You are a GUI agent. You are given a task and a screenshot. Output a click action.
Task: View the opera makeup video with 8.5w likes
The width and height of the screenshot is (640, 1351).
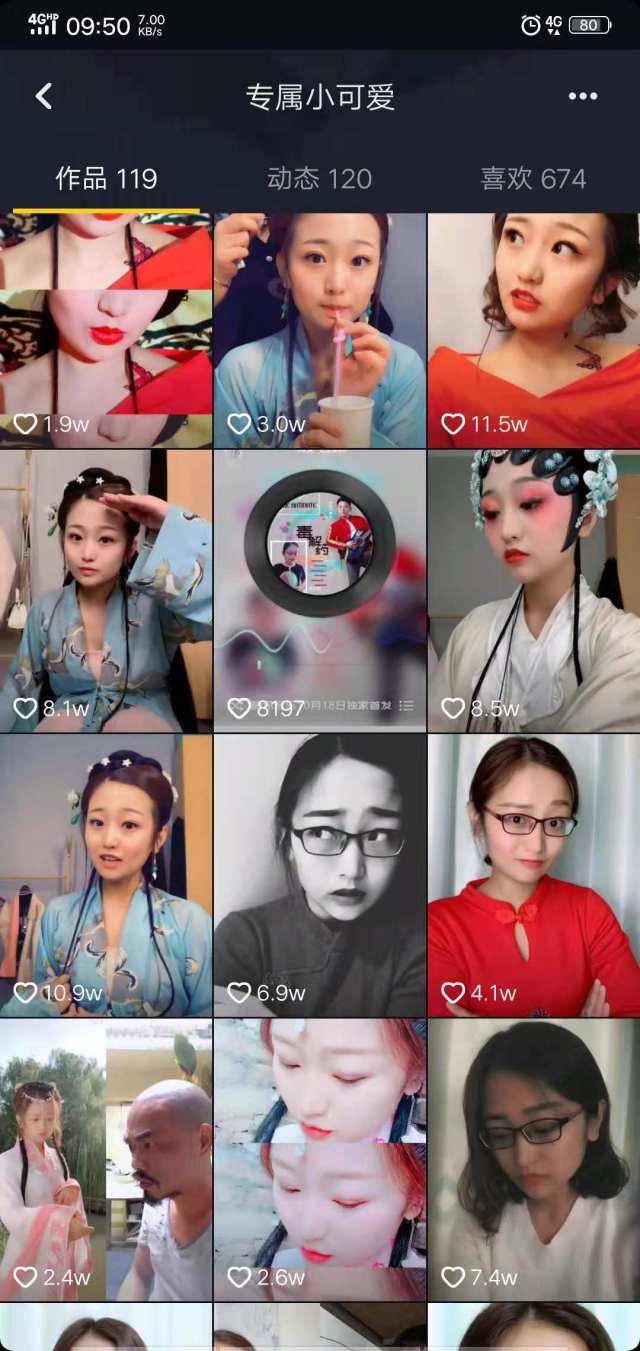[x=534, y=591]
